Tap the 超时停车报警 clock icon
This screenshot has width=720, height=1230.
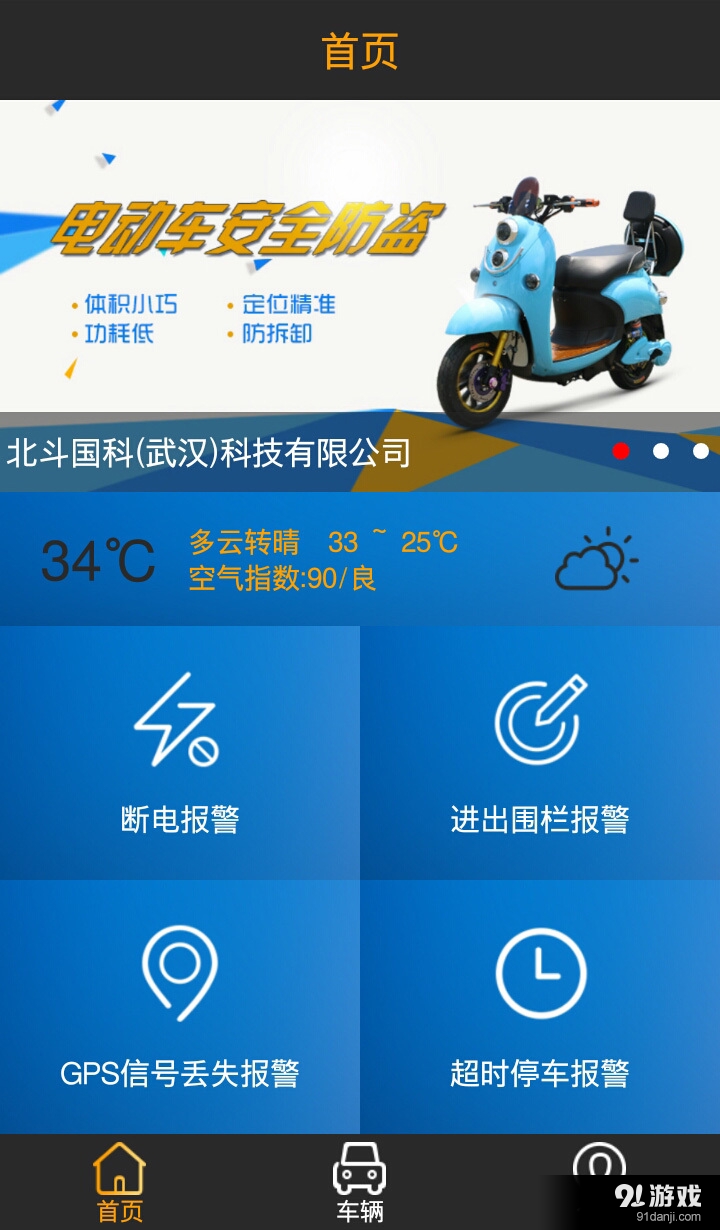[x=540, y=970]
